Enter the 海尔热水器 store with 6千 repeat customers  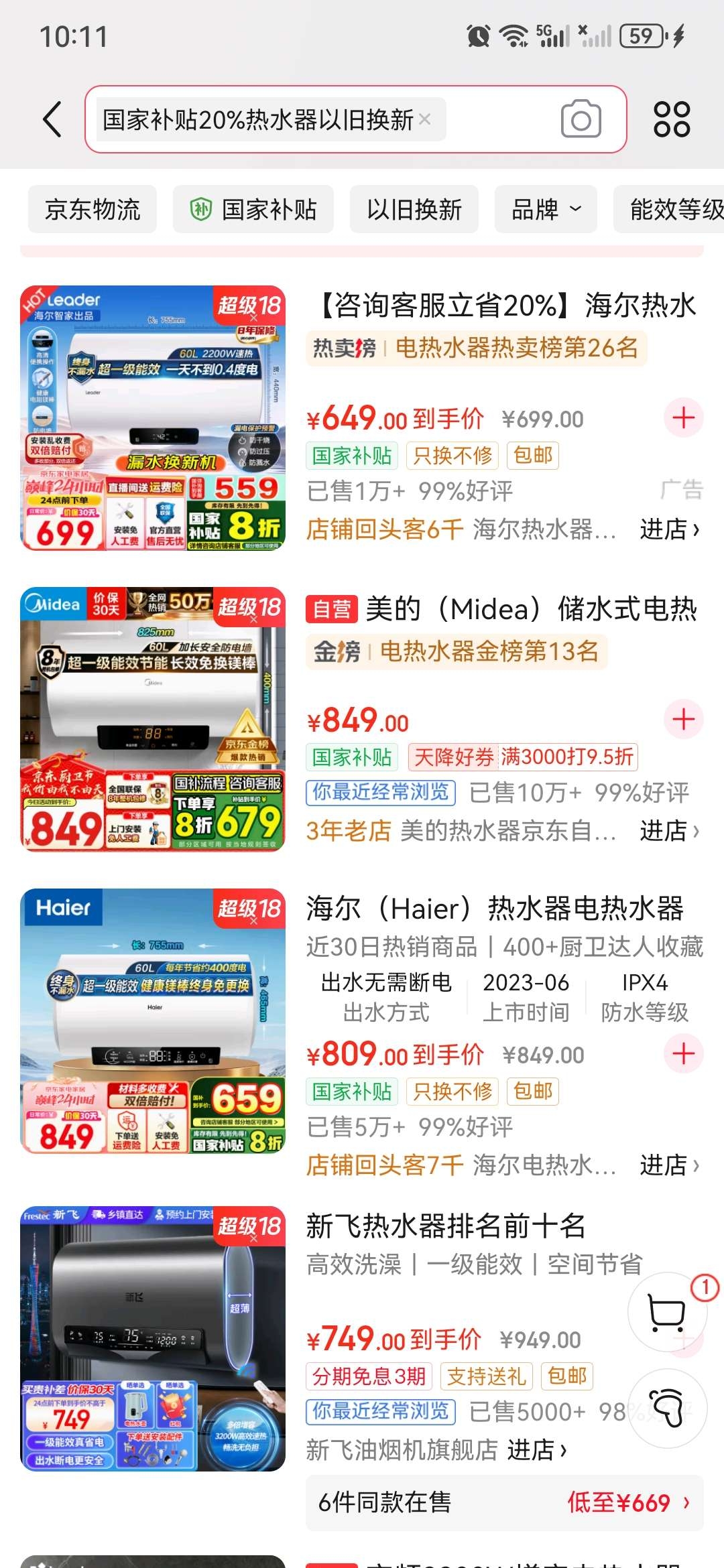point(669,529)
